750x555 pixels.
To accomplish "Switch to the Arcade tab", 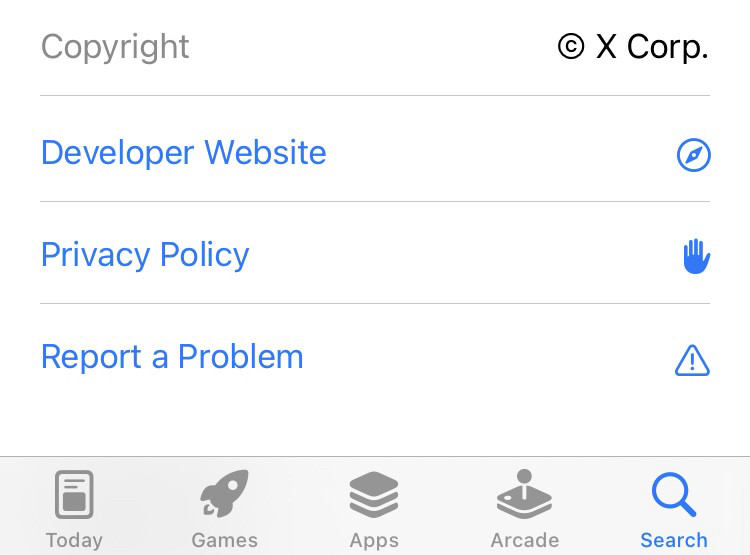I will (524, 509).
